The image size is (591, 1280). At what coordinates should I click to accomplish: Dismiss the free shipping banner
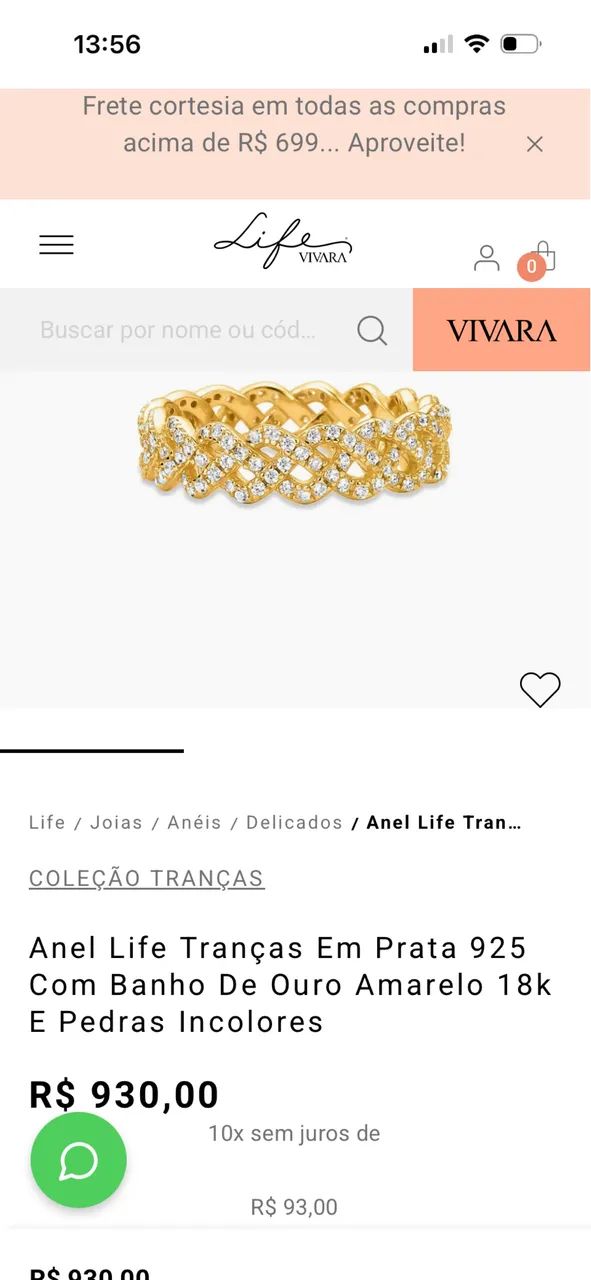[535, 144]
